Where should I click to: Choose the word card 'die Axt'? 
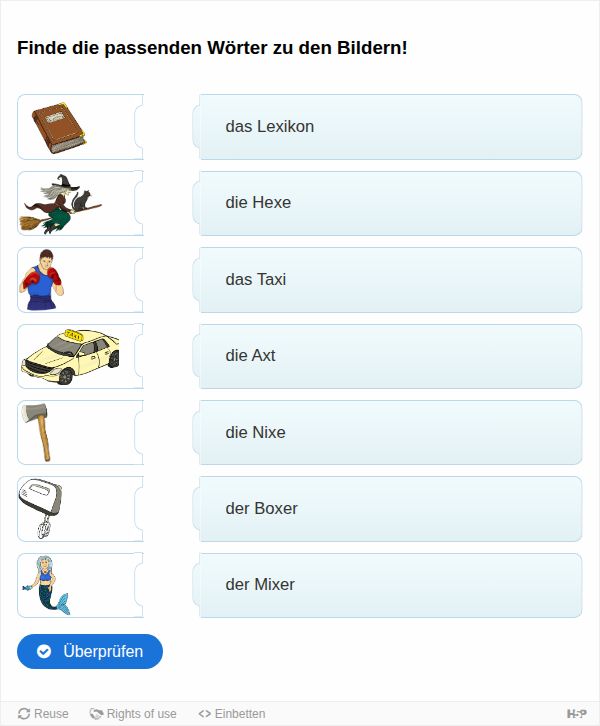pos(388,356)
